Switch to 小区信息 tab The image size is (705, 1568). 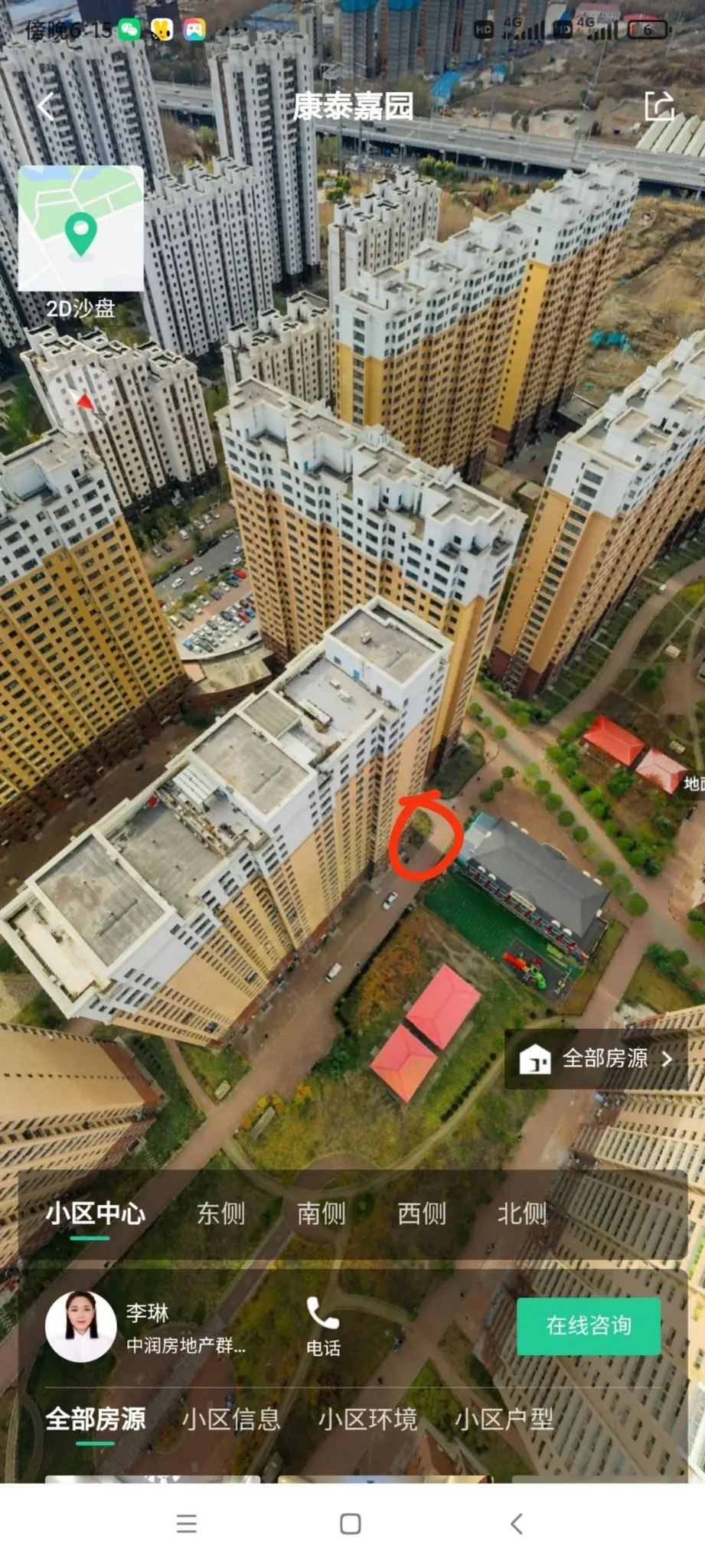(231, 1419)
